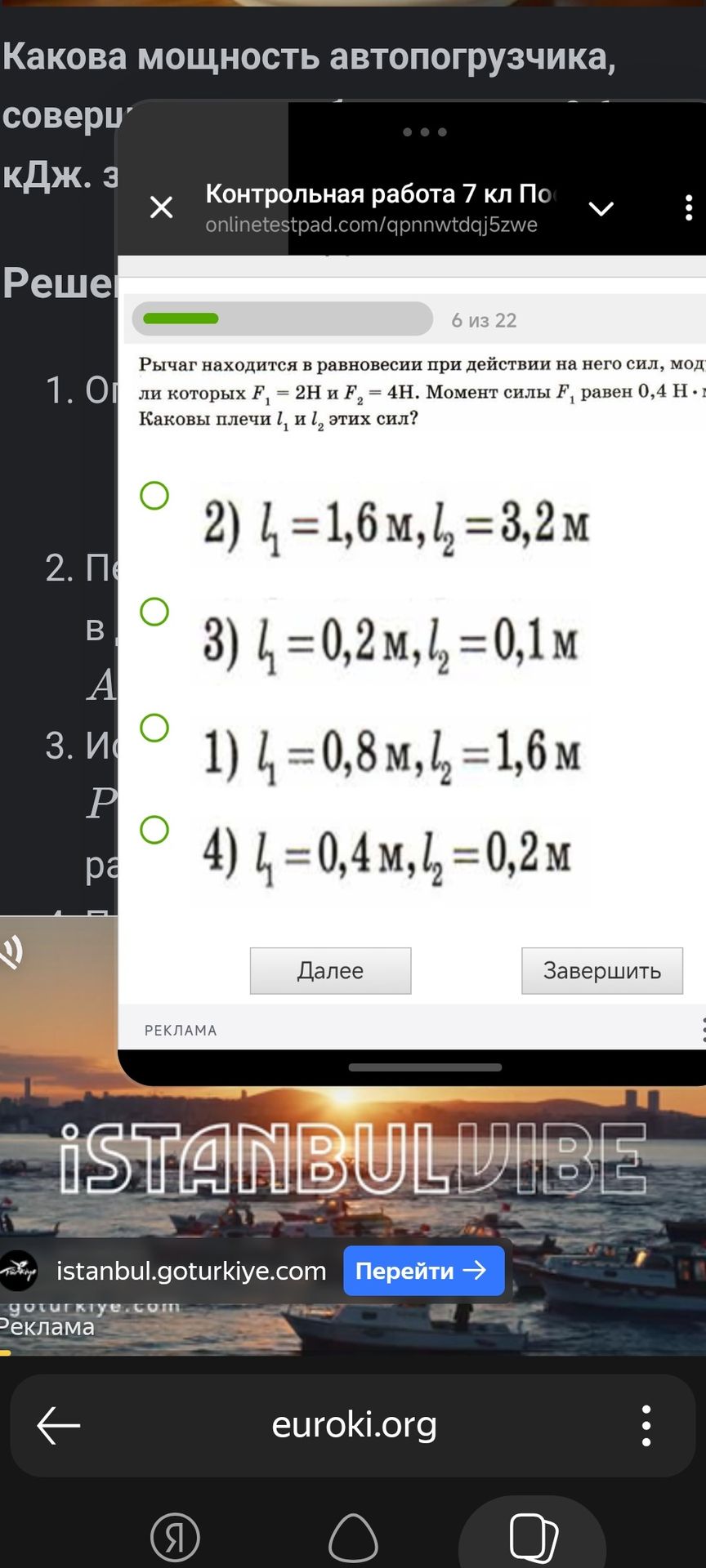The width and height of the screenshot is (706, 1568).
Task: Close the Контрольная работа pop-up window
Action: click(162, 207)
